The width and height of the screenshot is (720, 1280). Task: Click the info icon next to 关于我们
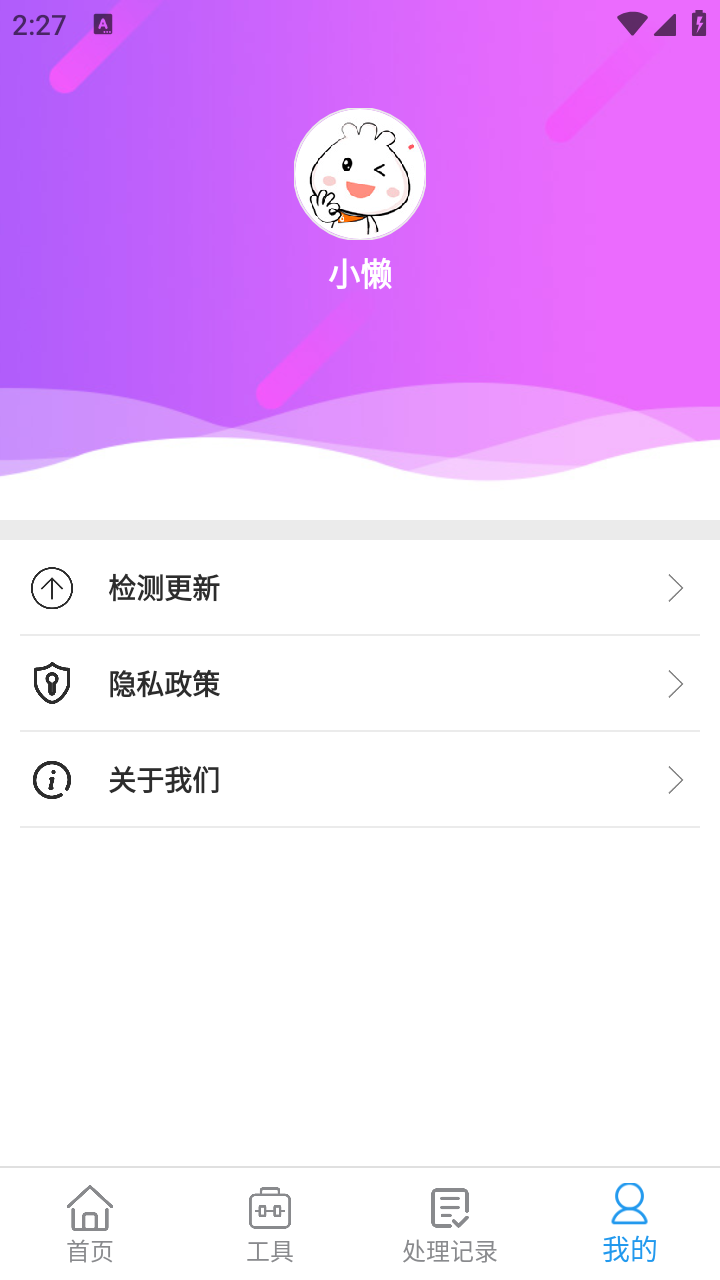click(x=52, y=779)
